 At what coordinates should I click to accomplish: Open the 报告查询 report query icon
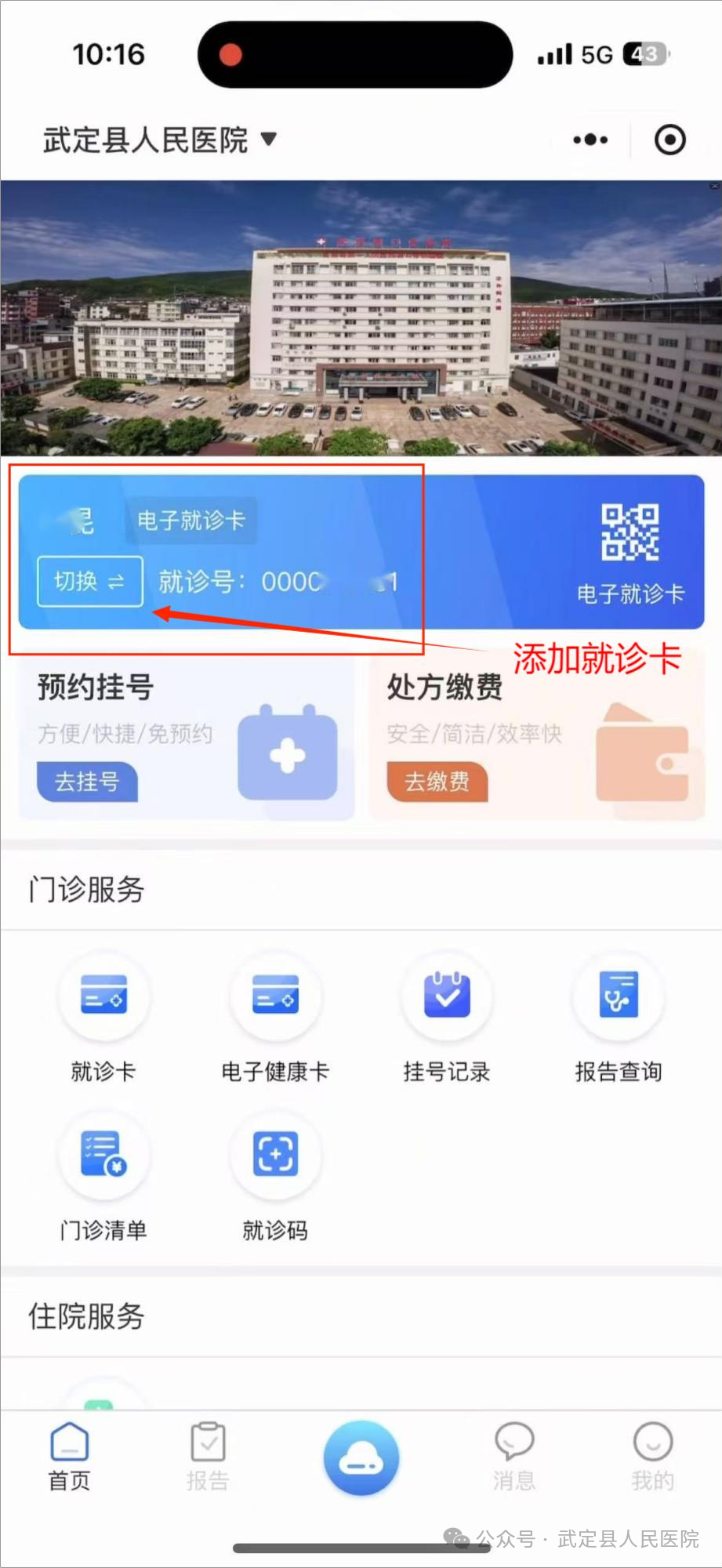click(x=618, y=1015)
